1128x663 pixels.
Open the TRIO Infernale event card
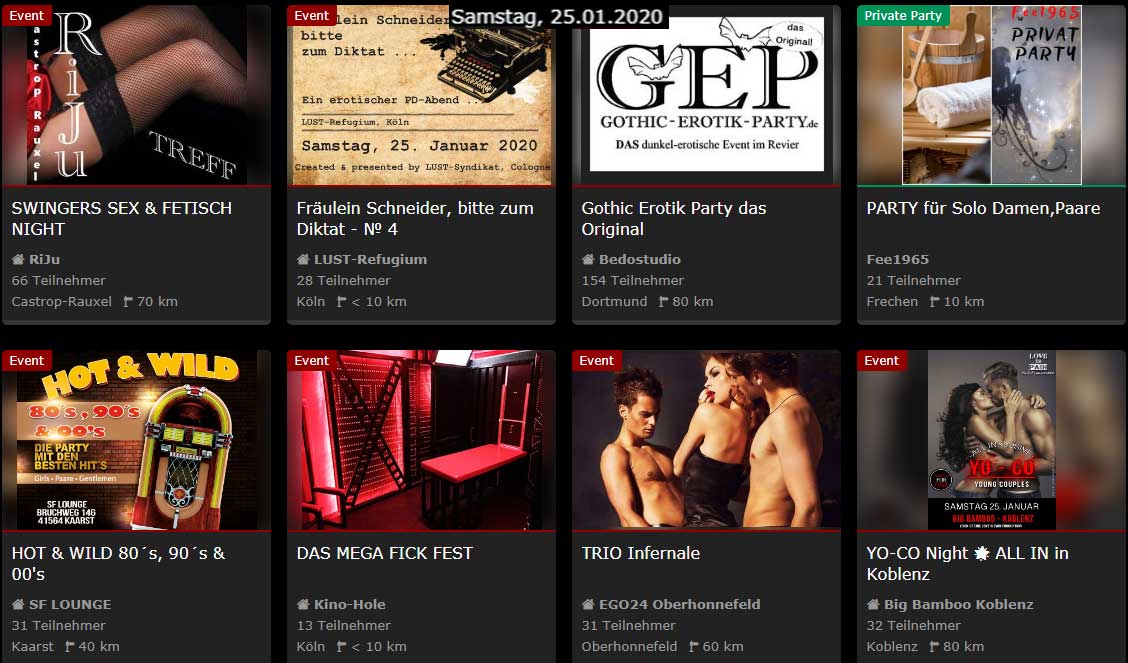[x=640, y=553]
